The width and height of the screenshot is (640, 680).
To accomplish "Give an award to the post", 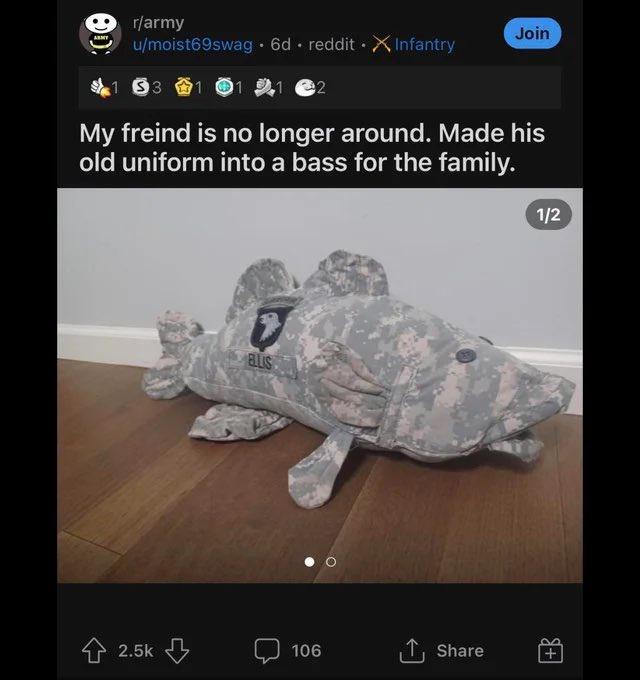I will [550, 651].
